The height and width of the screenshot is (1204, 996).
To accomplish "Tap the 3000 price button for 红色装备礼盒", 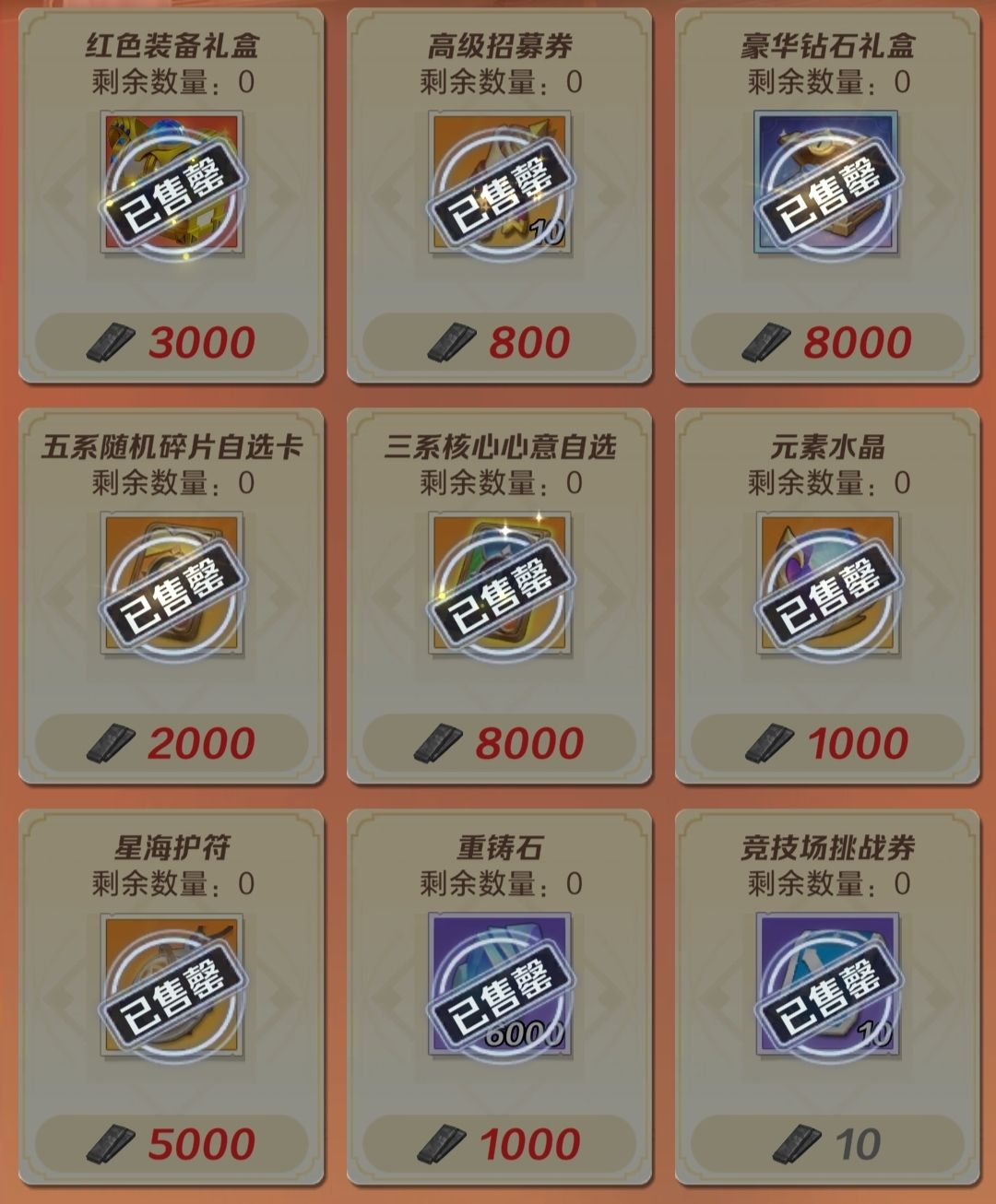I will point(172,342).
